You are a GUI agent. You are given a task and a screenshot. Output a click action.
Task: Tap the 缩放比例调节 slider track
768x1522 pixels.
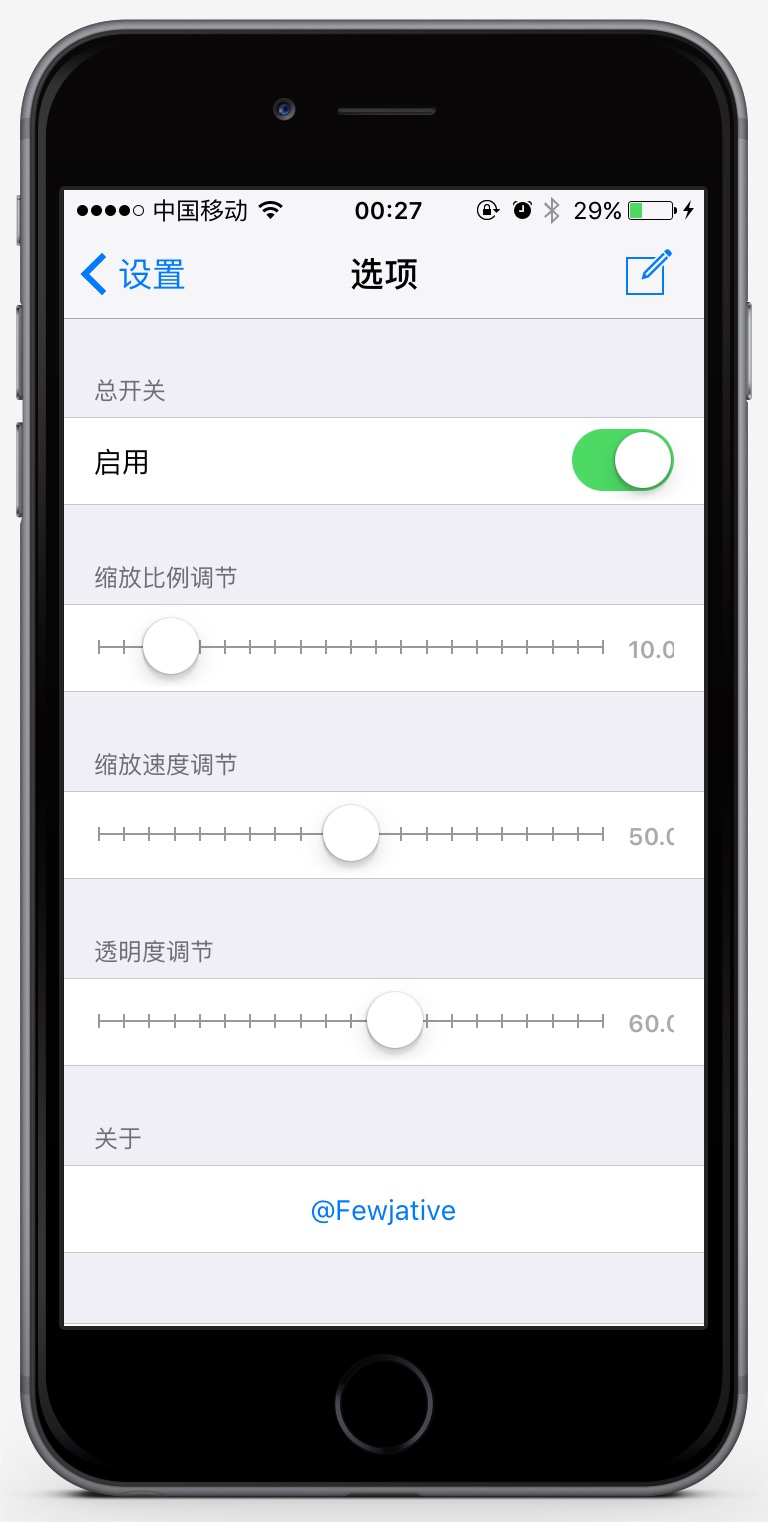400,648
